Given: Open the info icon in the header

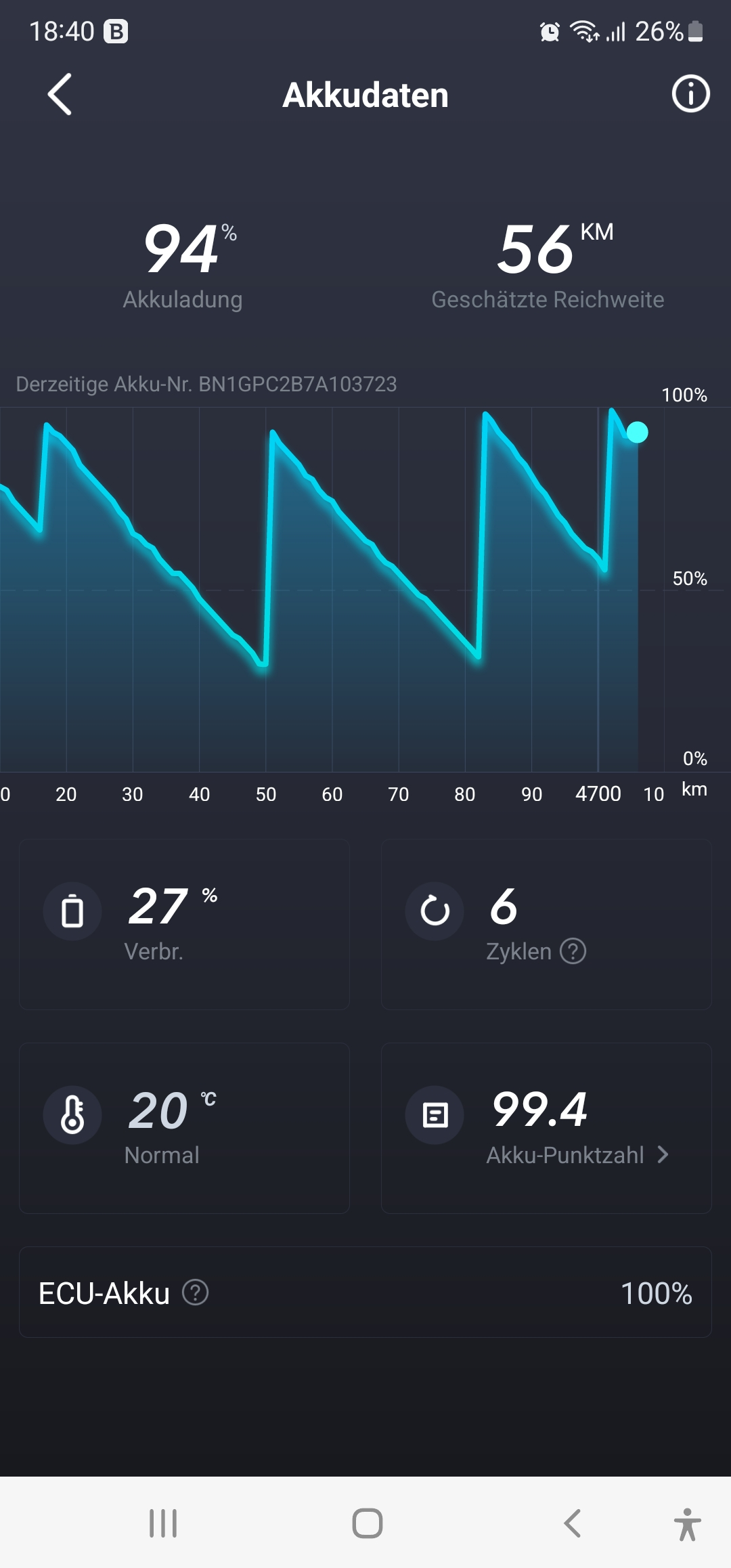Looking at the screenshot, I should tap(690, 94).
